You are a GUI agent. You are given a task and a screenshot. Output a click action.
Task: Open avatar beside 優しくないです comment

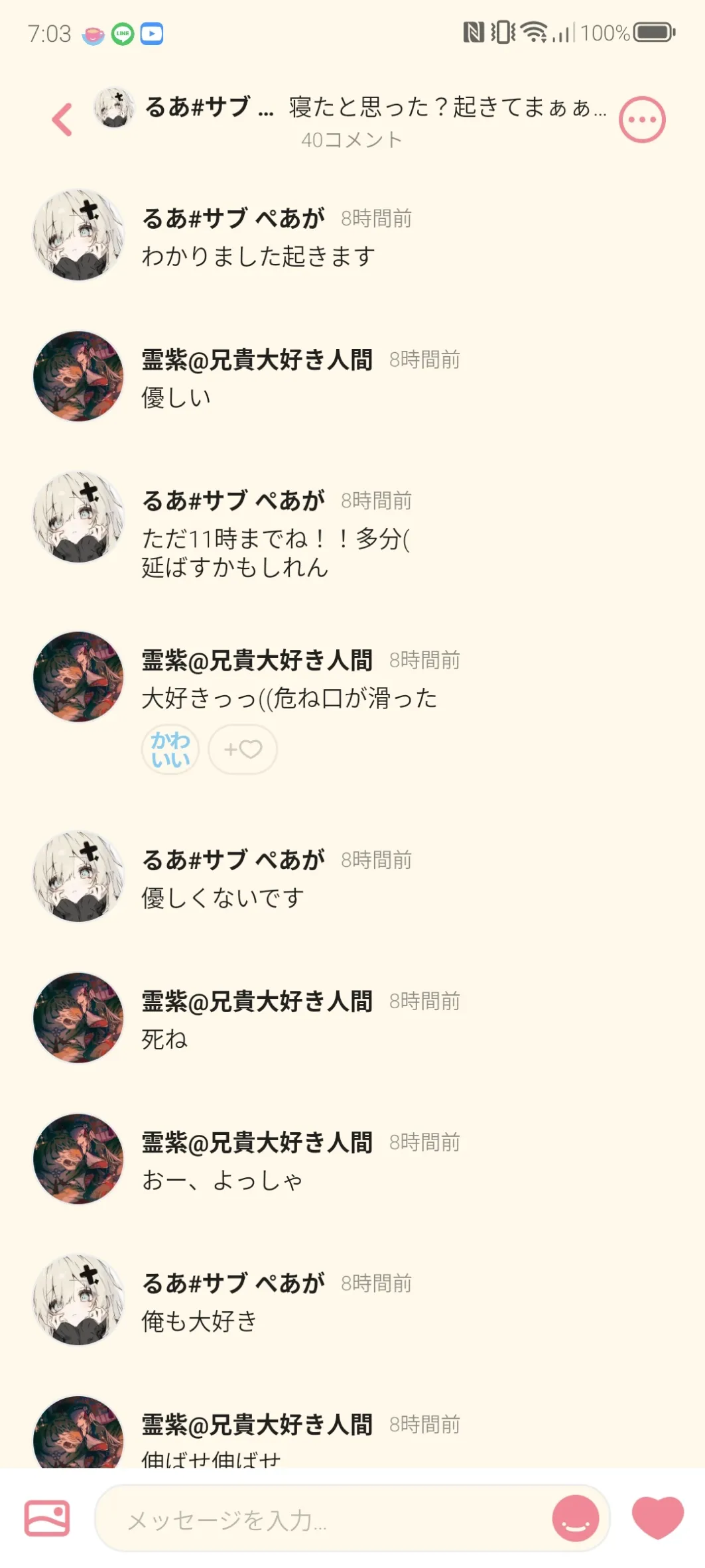tap(79, 876)
